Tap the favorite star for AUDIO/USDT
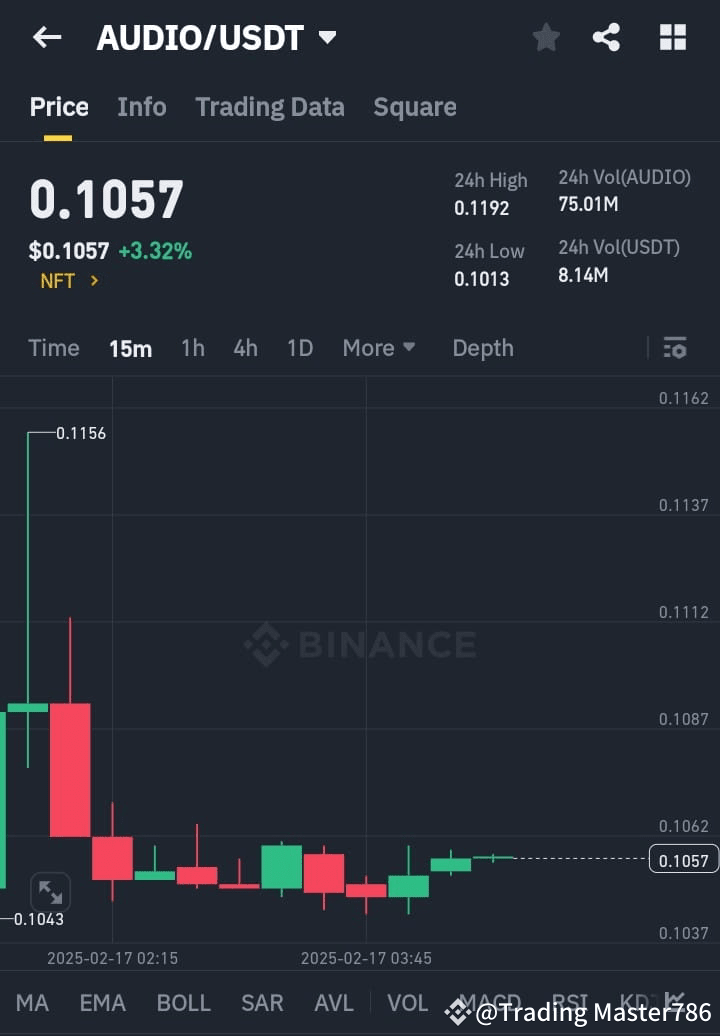The height and width of the screenshot is (1036, 720). [546, 36]
